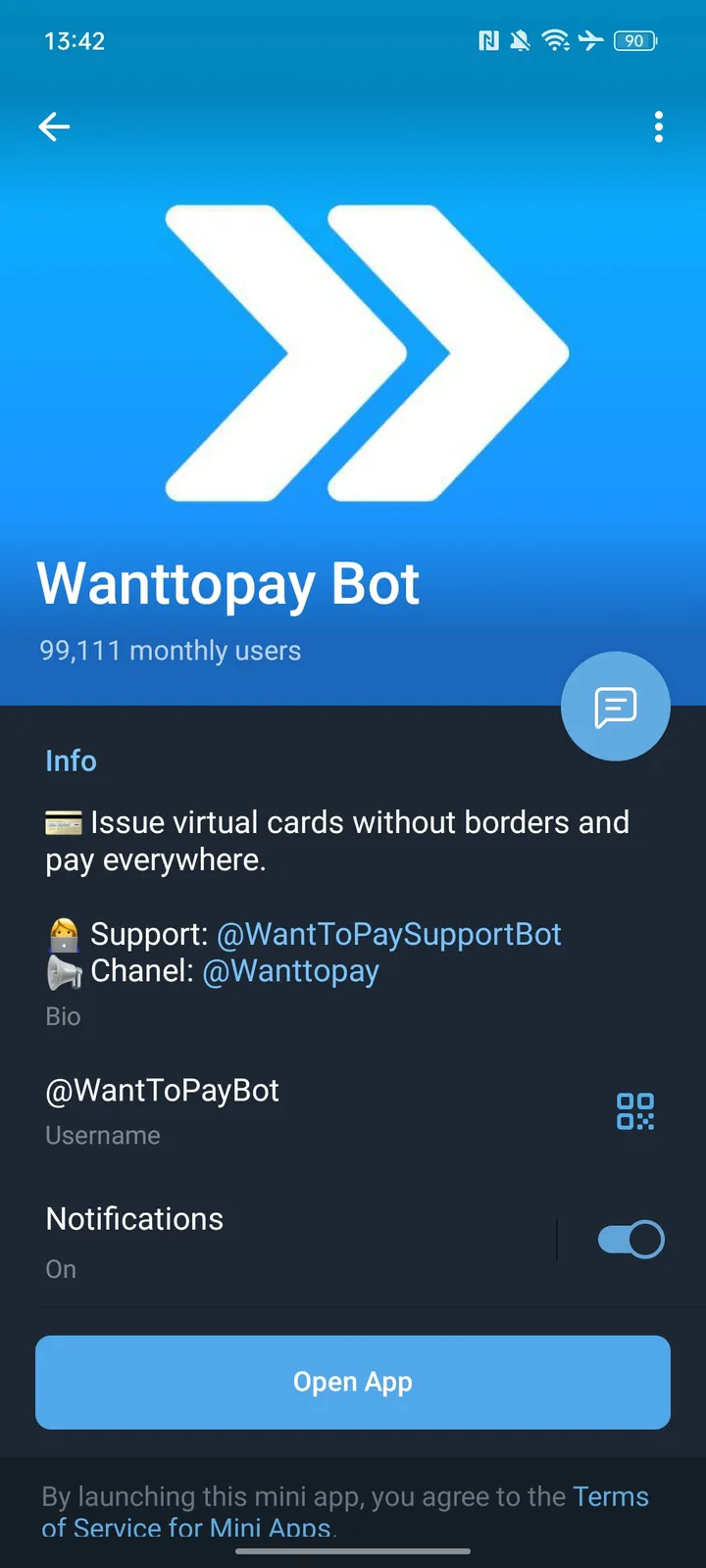Show the bot's QR code
This screenshot has width=706, height=1568.
click(x=634, y=1112)
